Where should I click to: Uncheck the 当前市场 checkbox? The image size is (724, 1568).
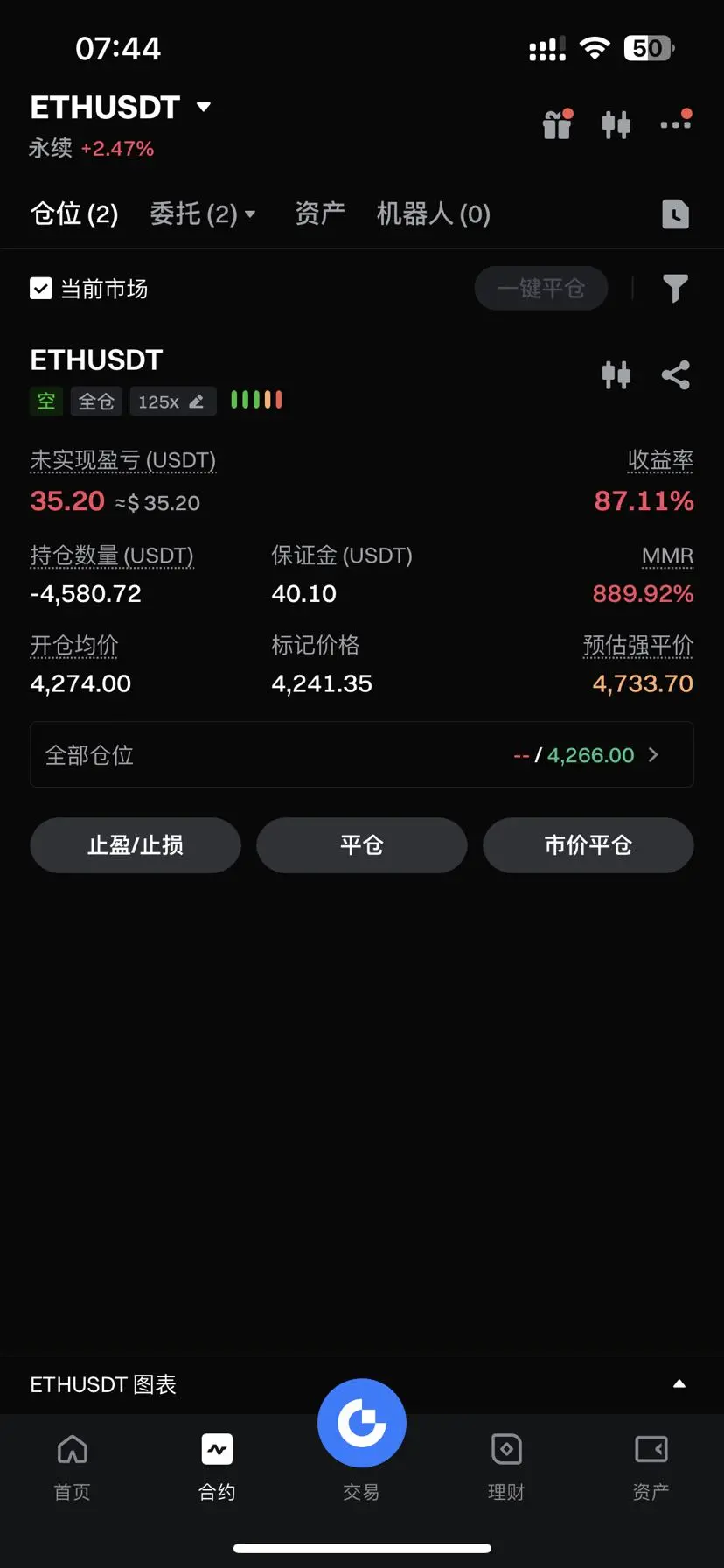coord(41,289)
